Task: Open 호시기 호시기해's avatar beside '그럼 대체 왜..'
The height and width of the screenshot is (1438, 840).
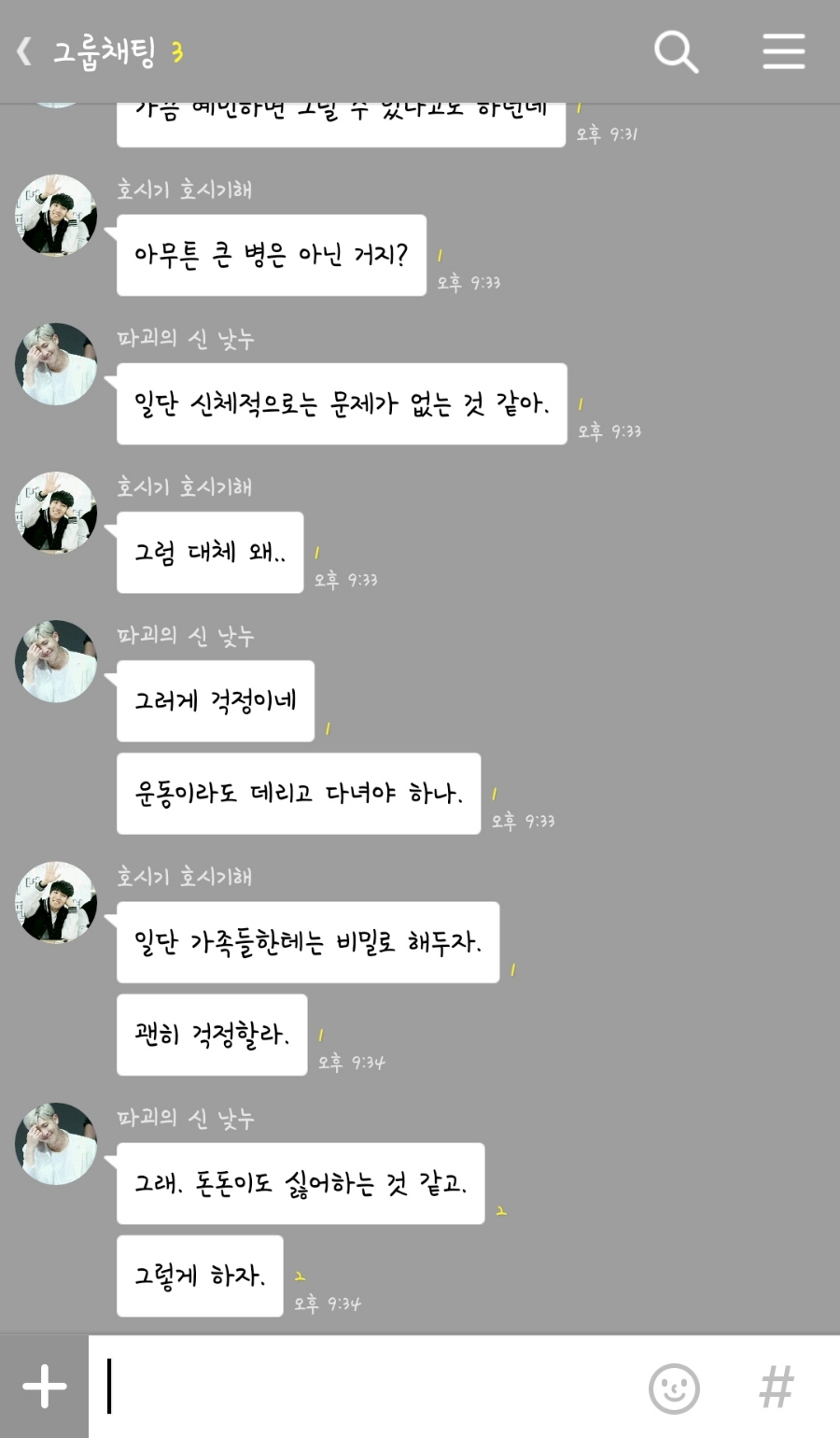Action: tap(56, 513)
